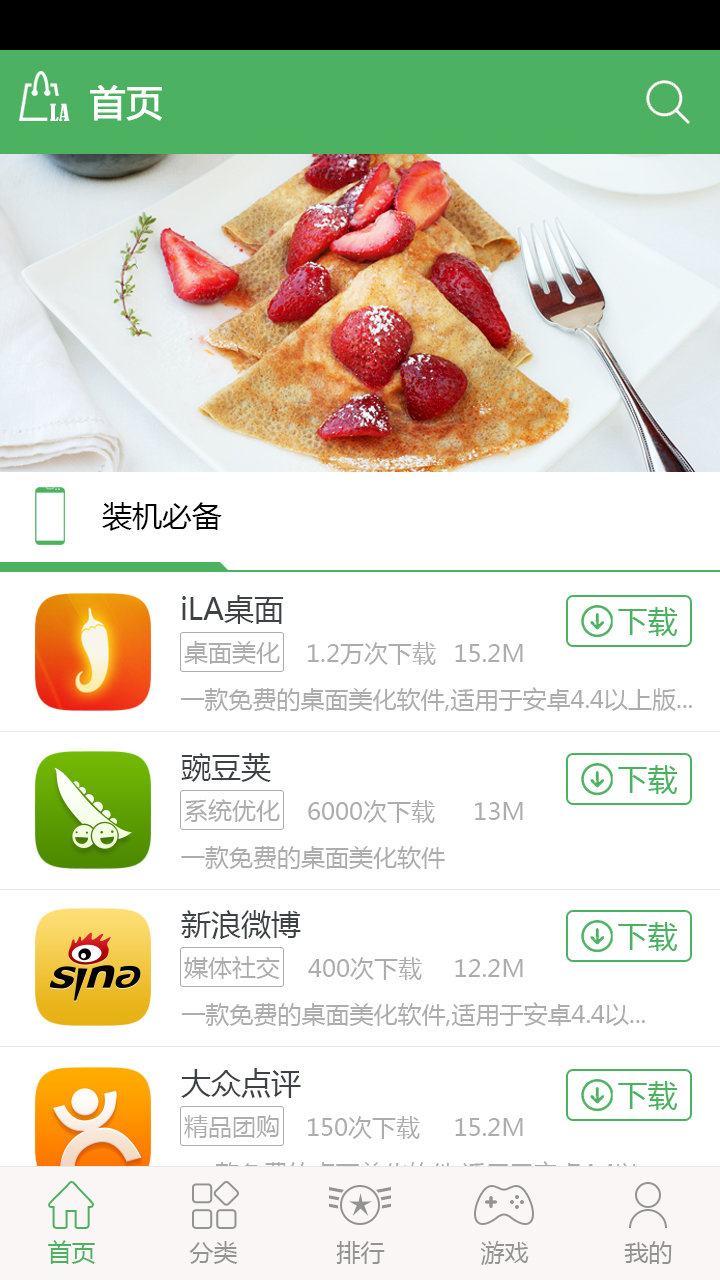Image resolution: width=720 pixels, height=1280 pixels.
Task: Click the 下载 button for 豌豆荚
Action: click(x=628, y=779)
